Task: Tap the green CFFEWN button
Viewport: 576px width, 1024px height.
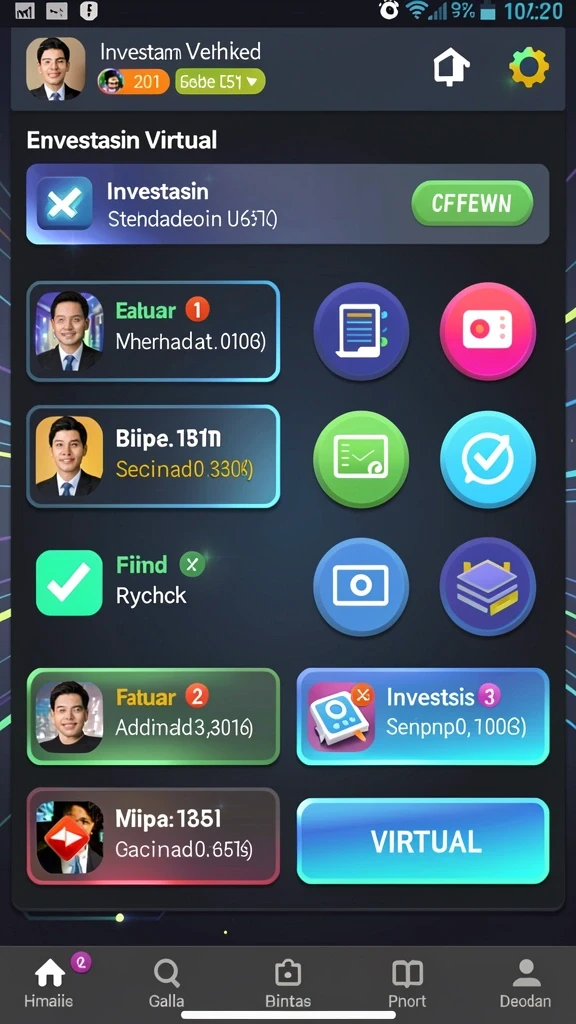Action: [x=472, y=203]
